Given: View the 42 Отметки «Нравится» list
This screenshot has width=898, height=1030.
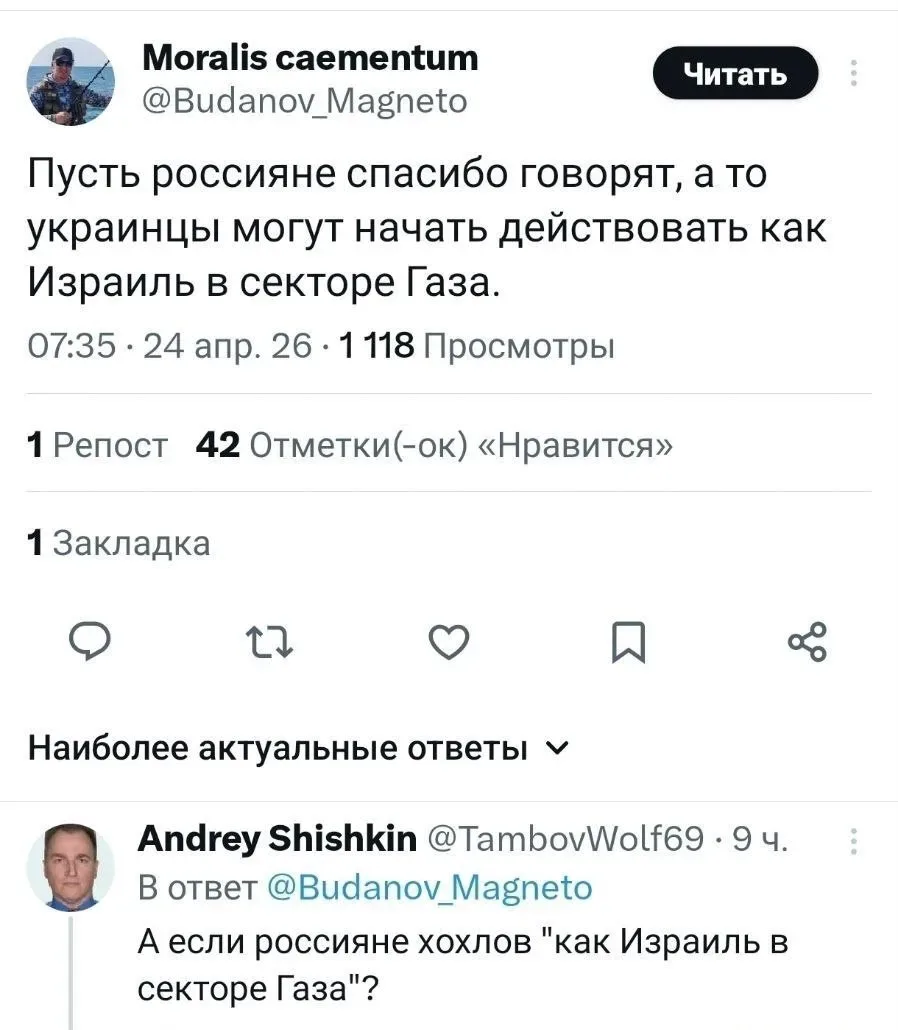Looking at the screenshot, I should tap(435, 443).
